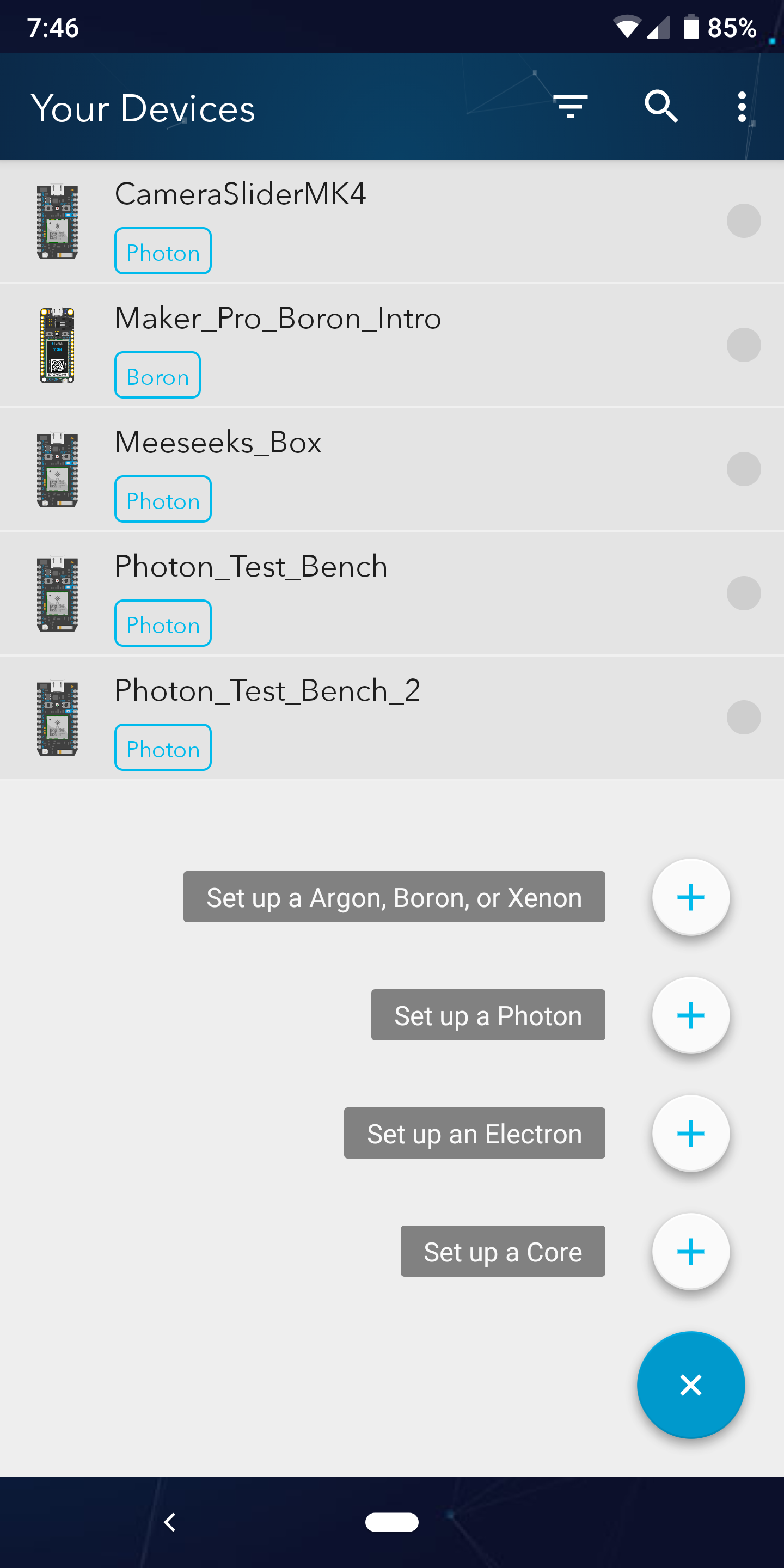
Task: Select the Boron chip under Maker_Pro_Boron_Intro
Action: (x=157, y=376)
